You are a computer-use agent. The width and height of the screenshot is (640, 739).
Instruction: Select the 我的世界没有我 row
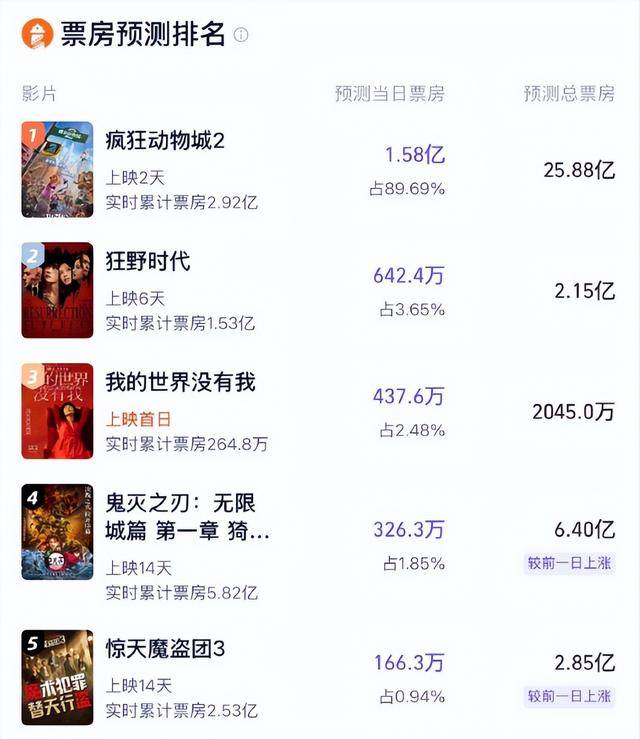pos(181,382)
